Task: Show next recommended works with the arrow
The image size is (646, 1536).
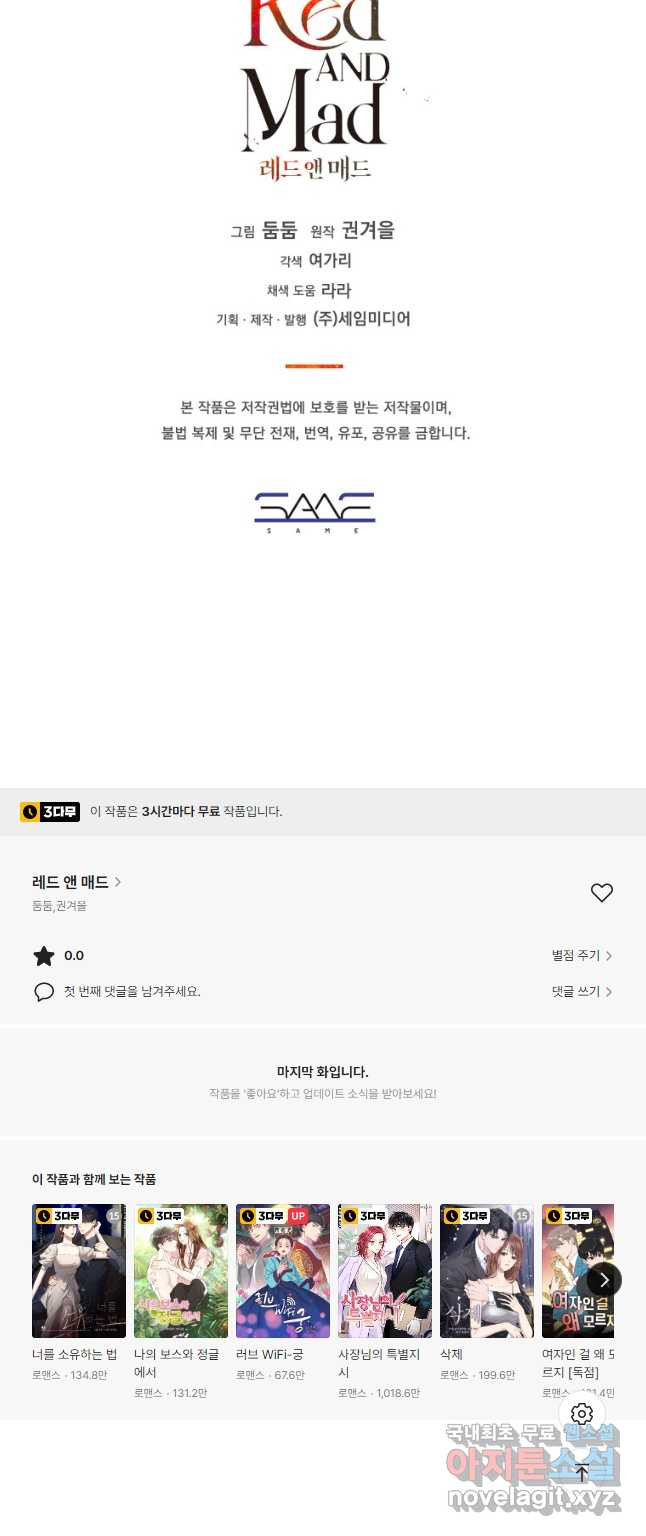Action: click(603, 1279)
